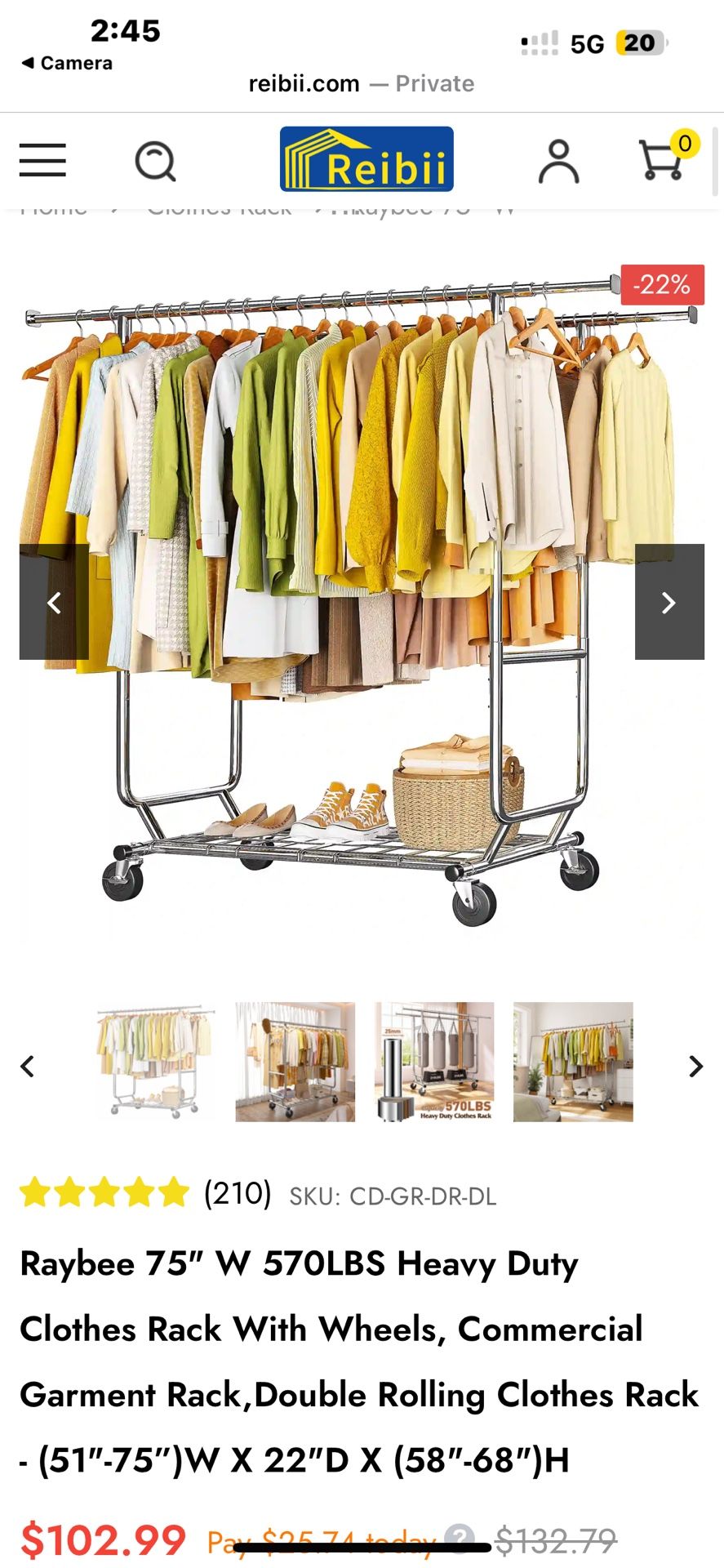Select first thumbnail of rack on white

(x=156, y=1062)
